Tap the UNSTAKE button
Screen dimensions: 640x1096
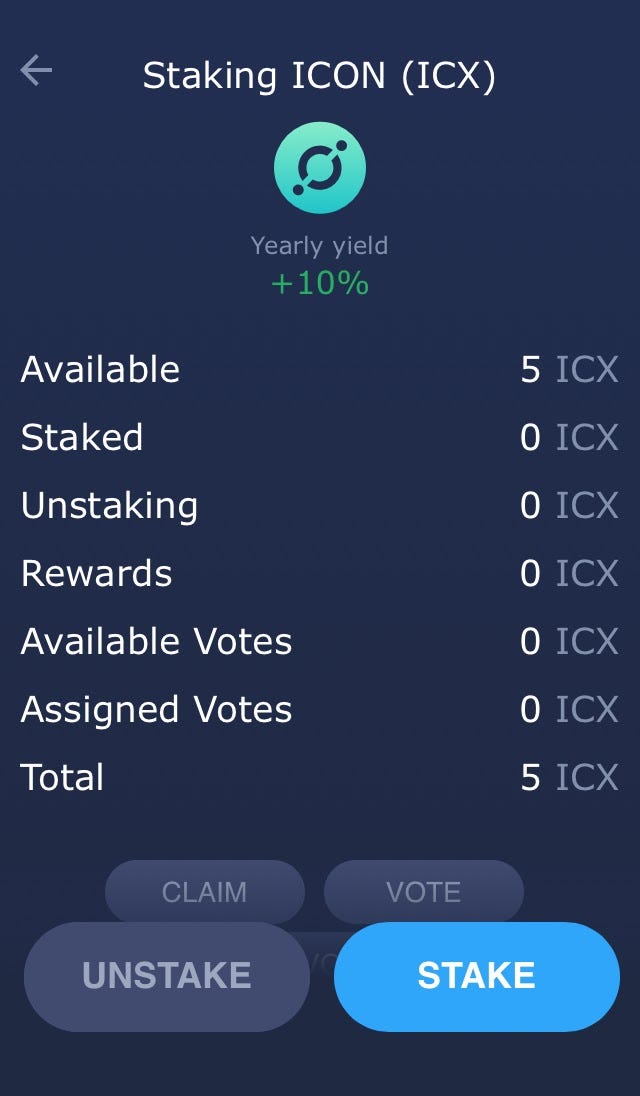click(x=166, y=976)
